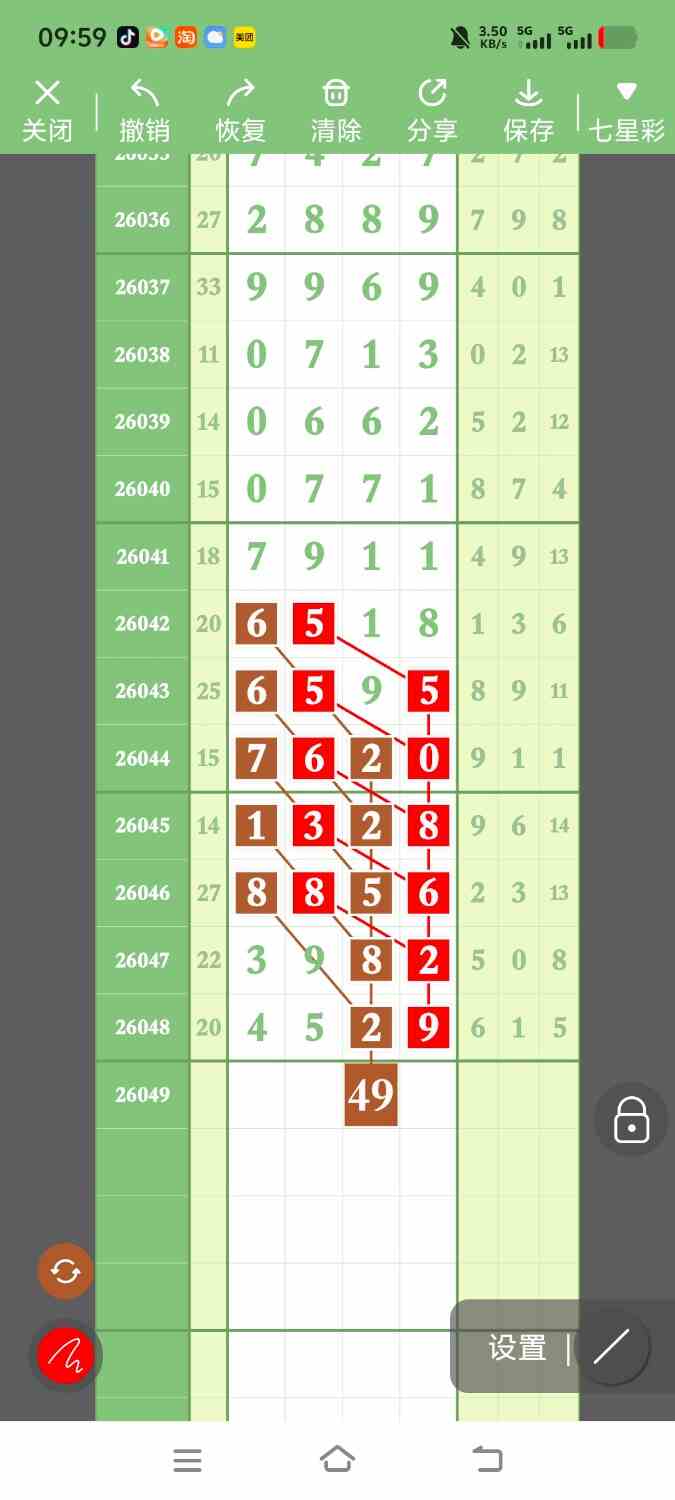Choose the straight line drawing tool
This screenshot has height=1500, width=675.
[x=612, y=1348]
